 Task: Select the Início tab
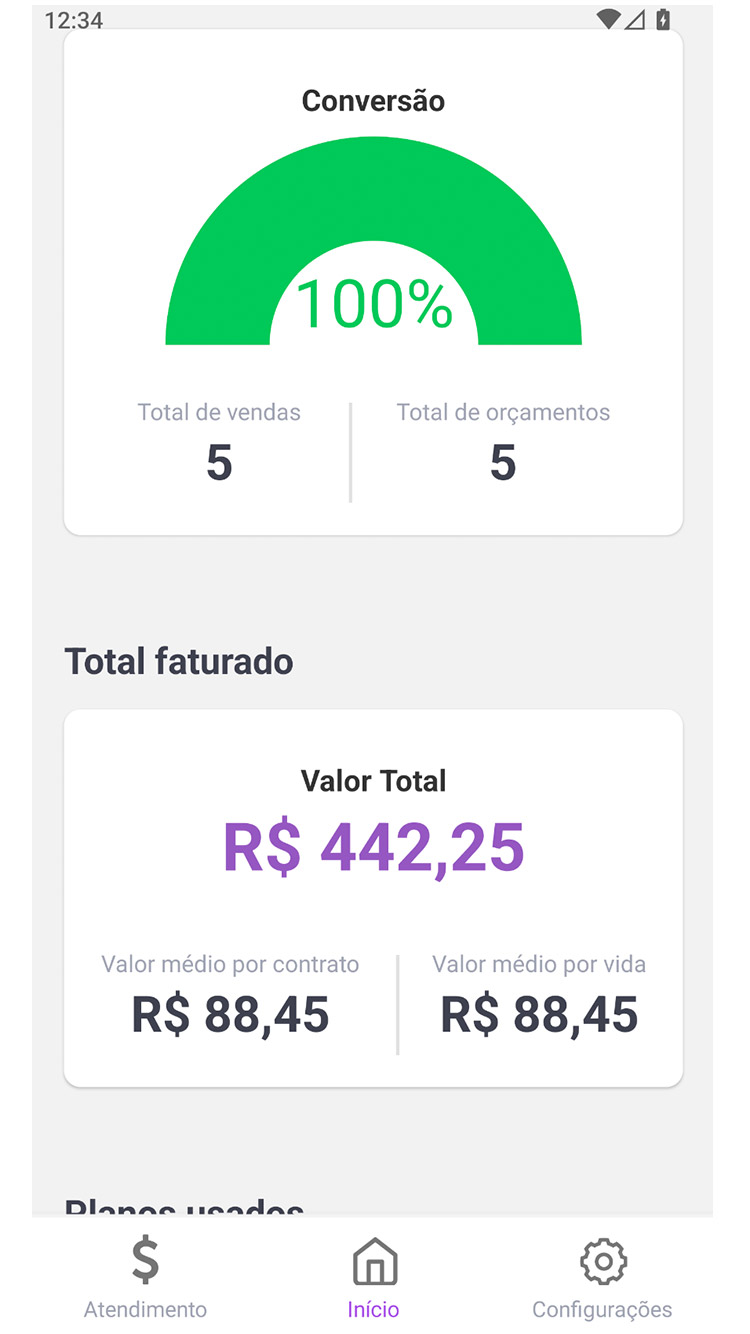point(374,1276)
